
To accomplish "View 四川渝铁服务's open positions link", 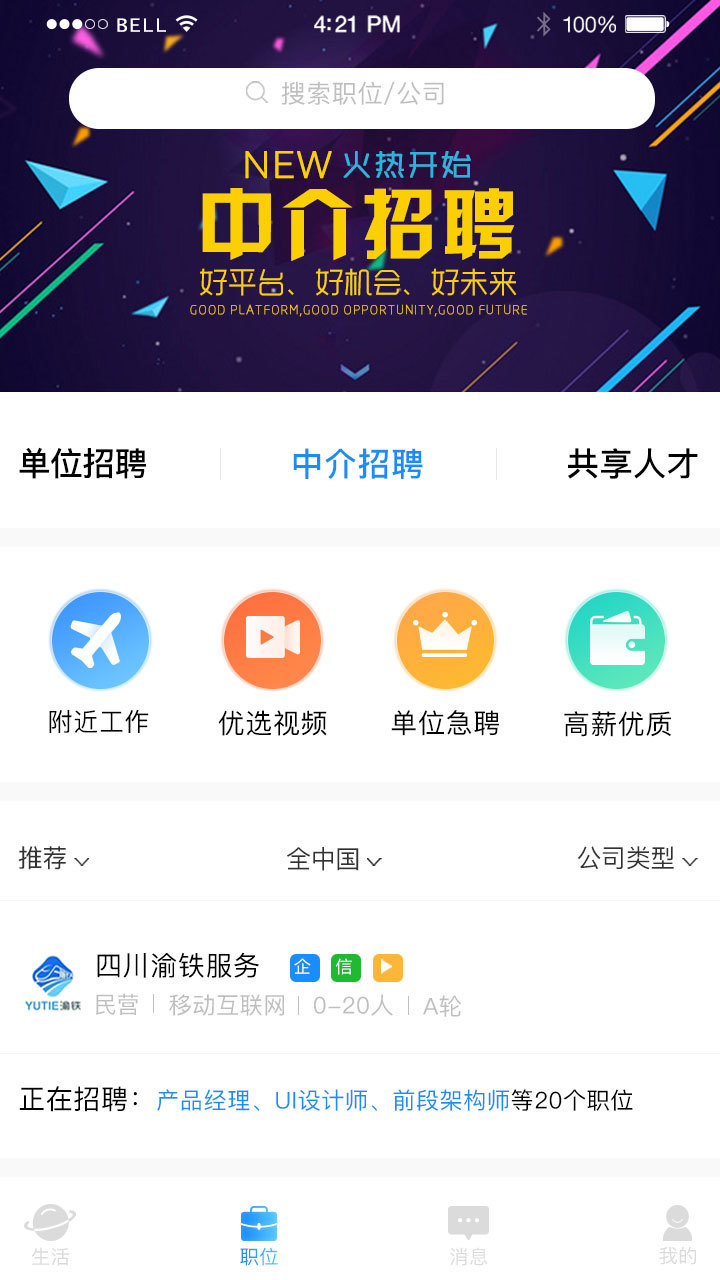I will pyautogui.click(x=334, y=1101).
